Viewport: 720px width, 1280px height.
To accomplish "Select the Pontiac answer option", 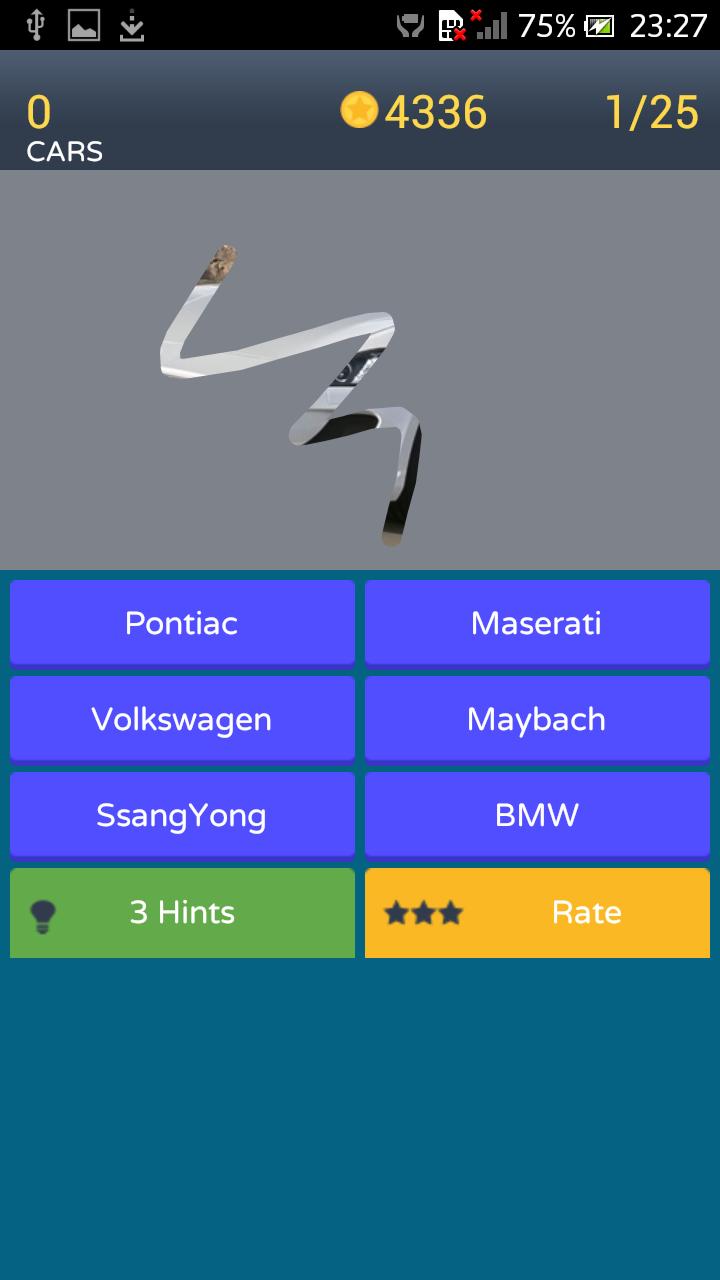I will (x=182, y=622).
